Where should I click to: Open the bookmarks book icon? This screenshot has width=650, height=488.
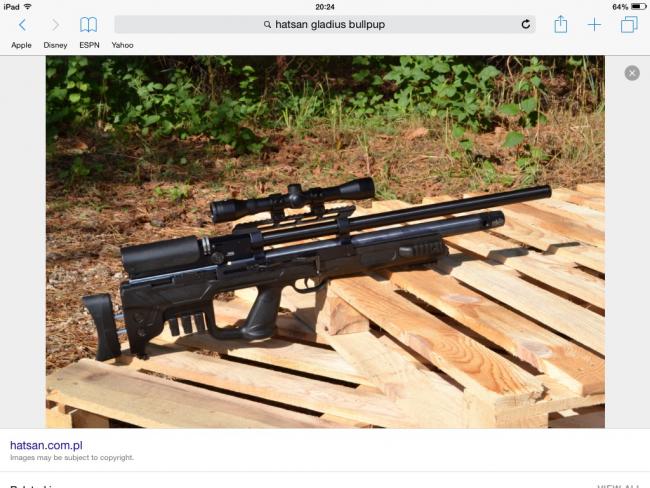pyautogui.click(x=88, y=24)
